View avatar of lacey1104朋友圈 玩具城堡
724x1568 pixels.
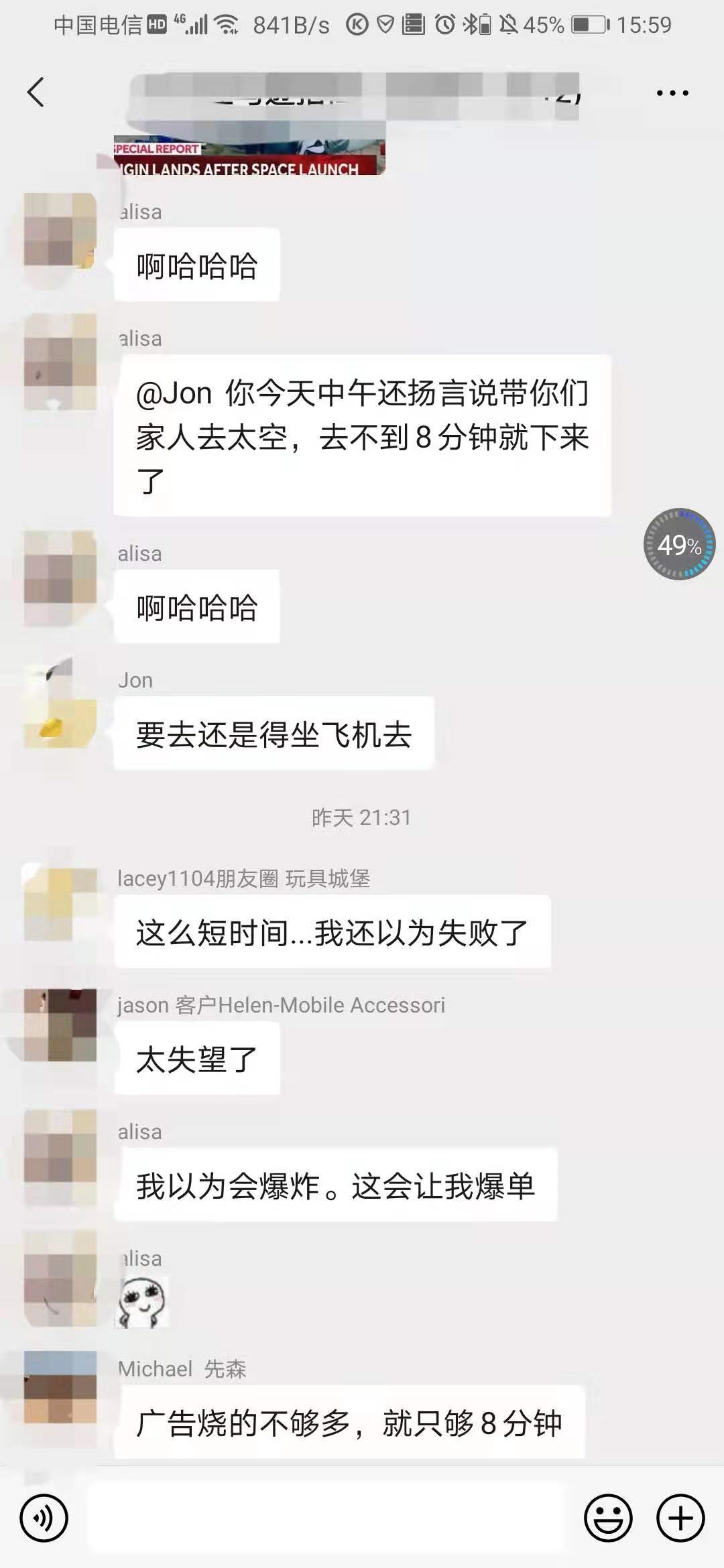pos(60,904)
